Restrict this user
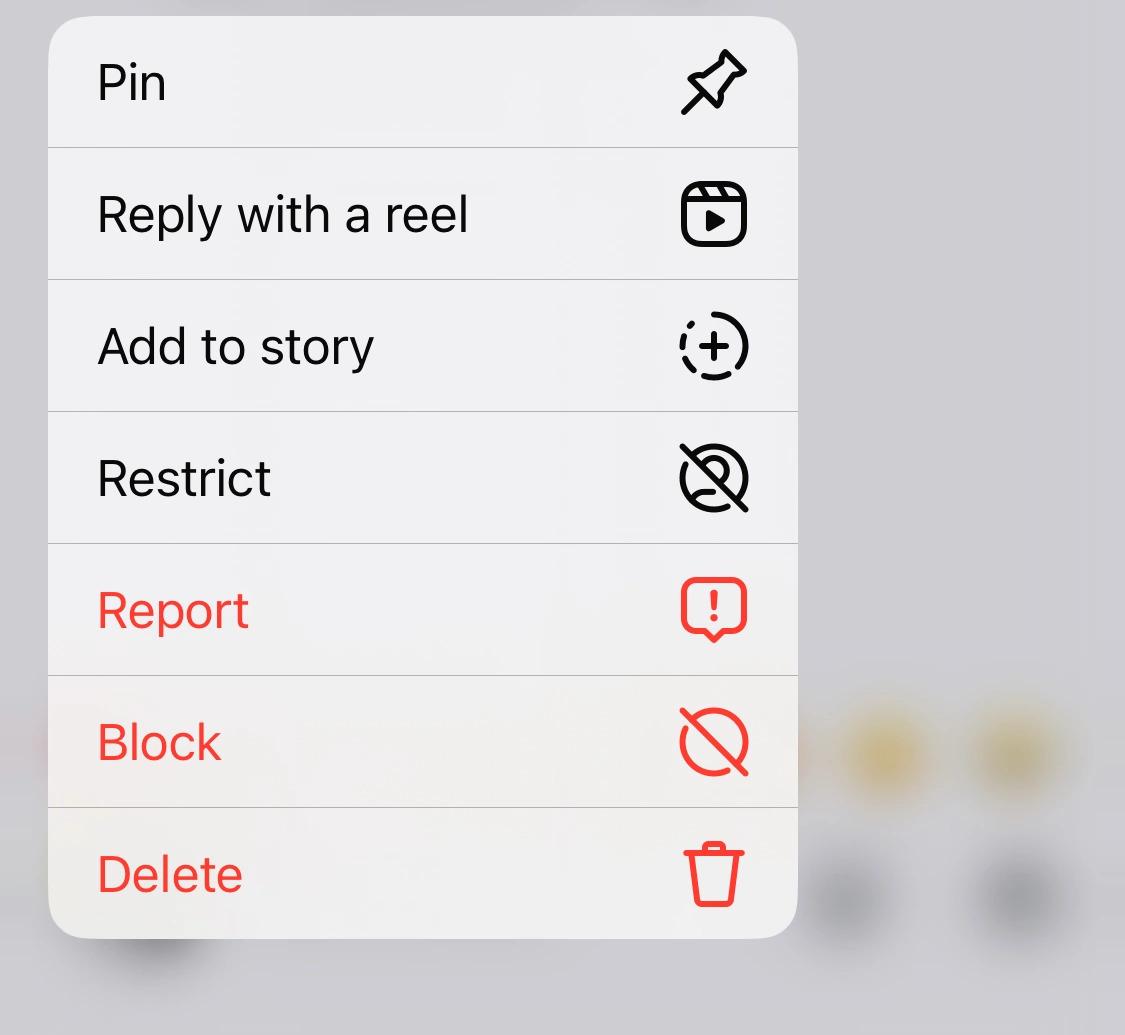 point(422,479)
